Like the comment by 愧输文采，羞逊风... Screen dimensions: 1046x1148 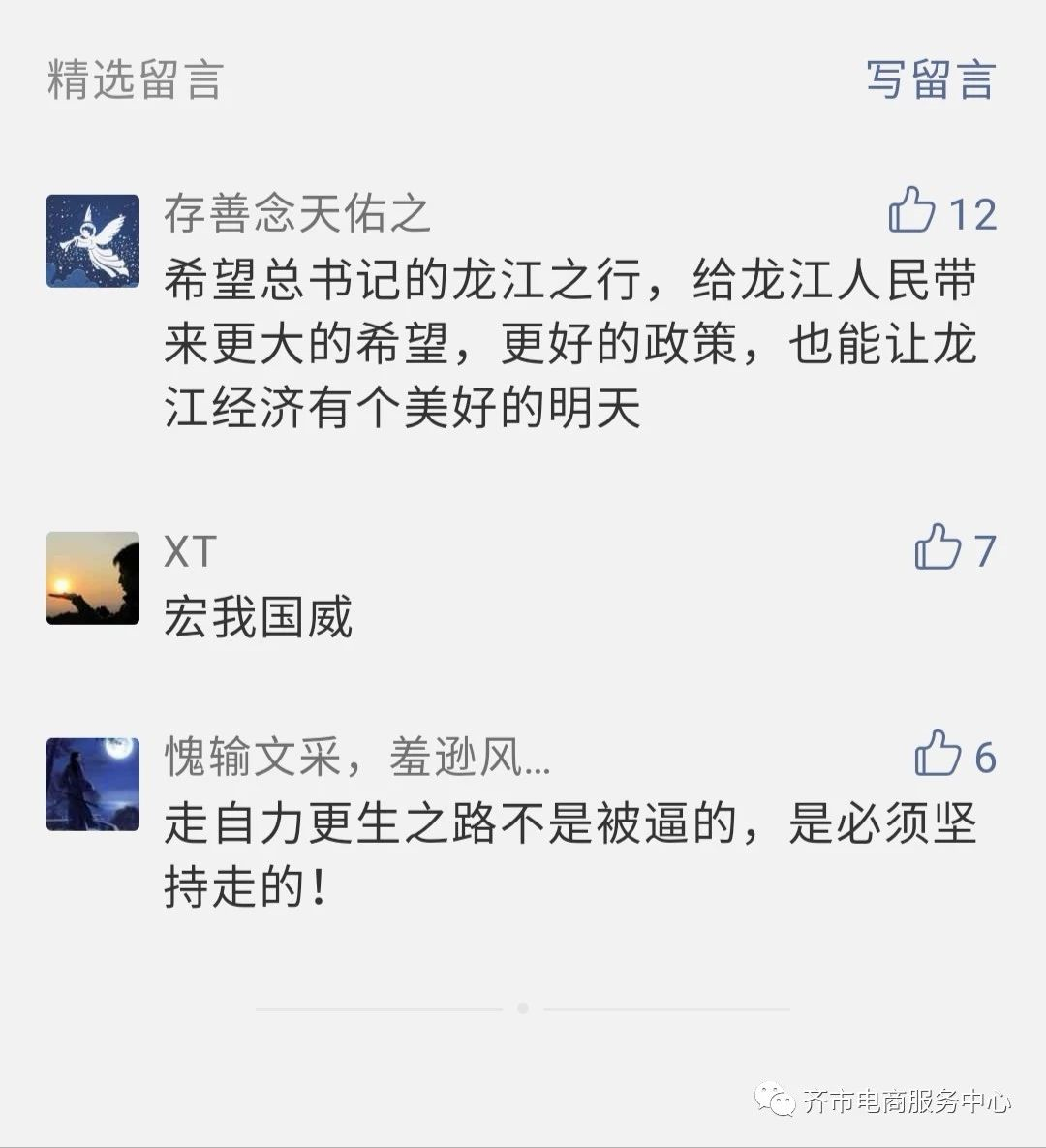(x=937, y=755)
